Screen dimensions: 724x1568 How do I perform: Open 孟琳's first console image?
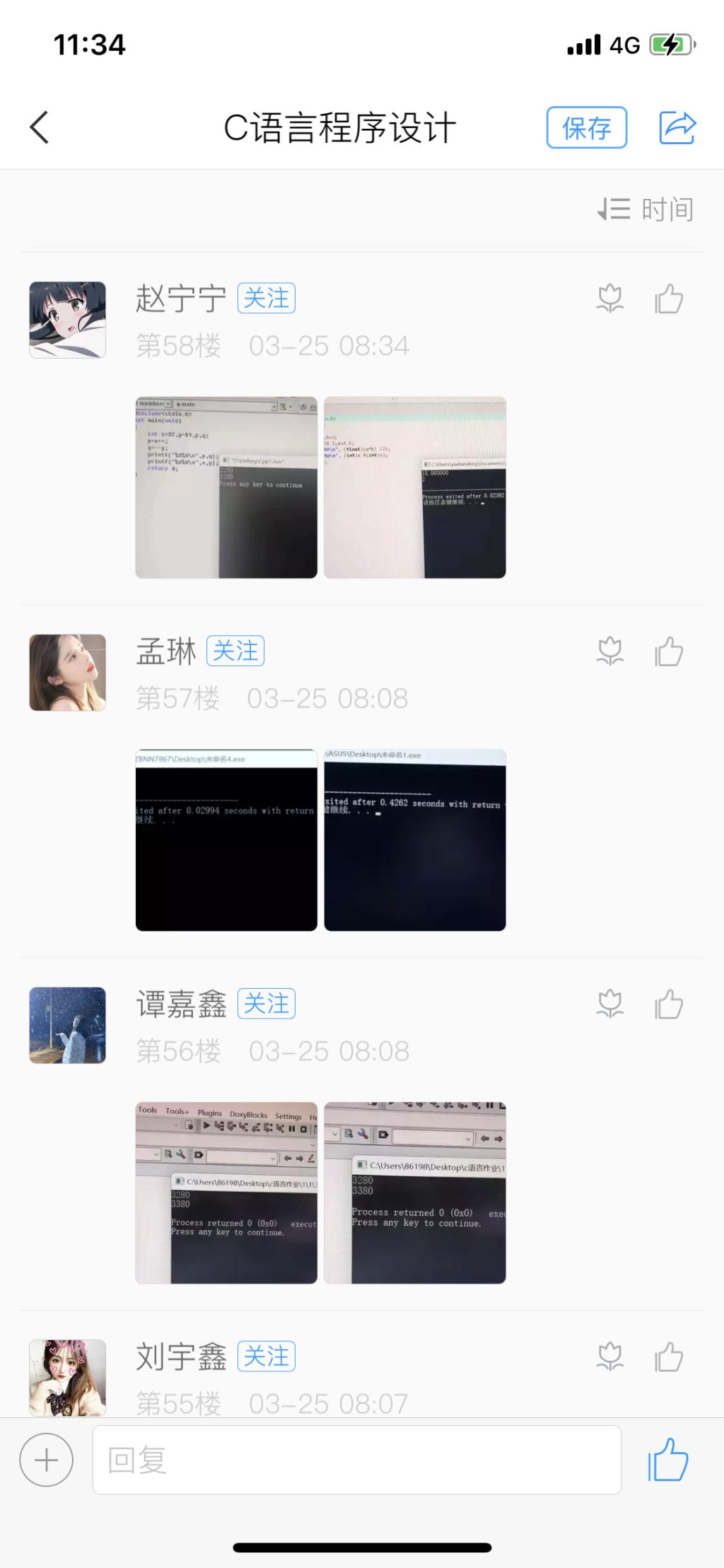click(x=226, y=840)
